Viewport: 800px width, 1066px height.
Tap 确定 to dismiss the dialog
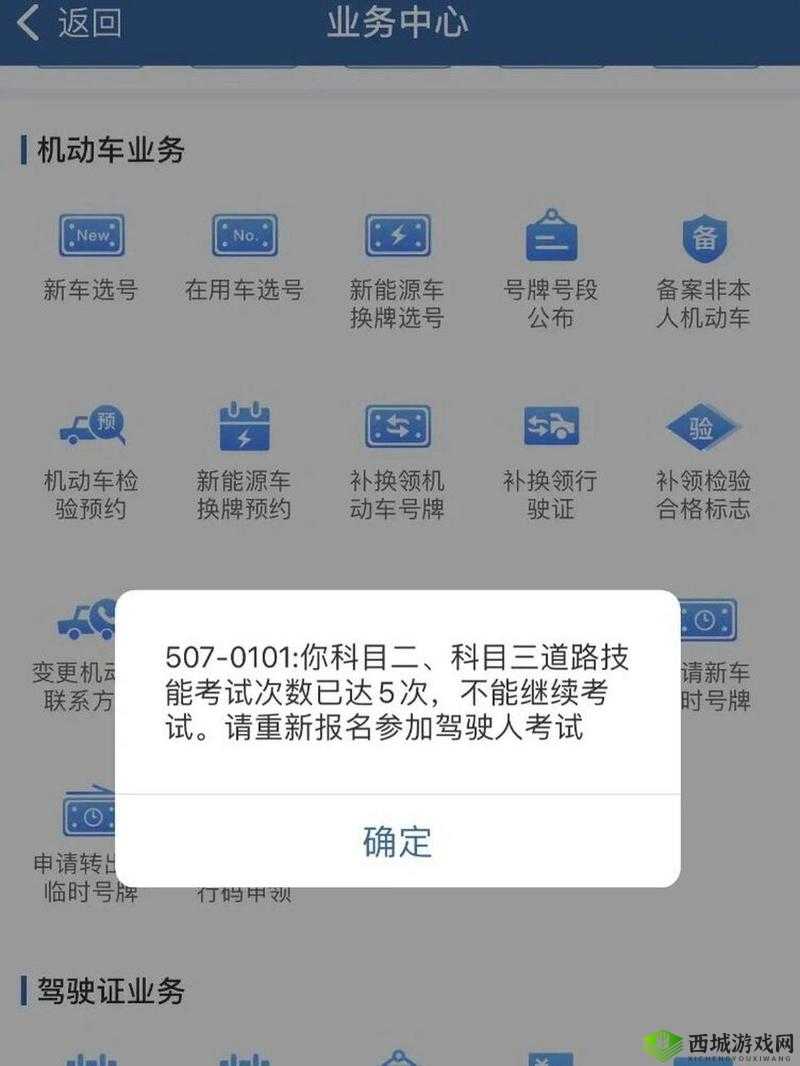coord(396,843)
